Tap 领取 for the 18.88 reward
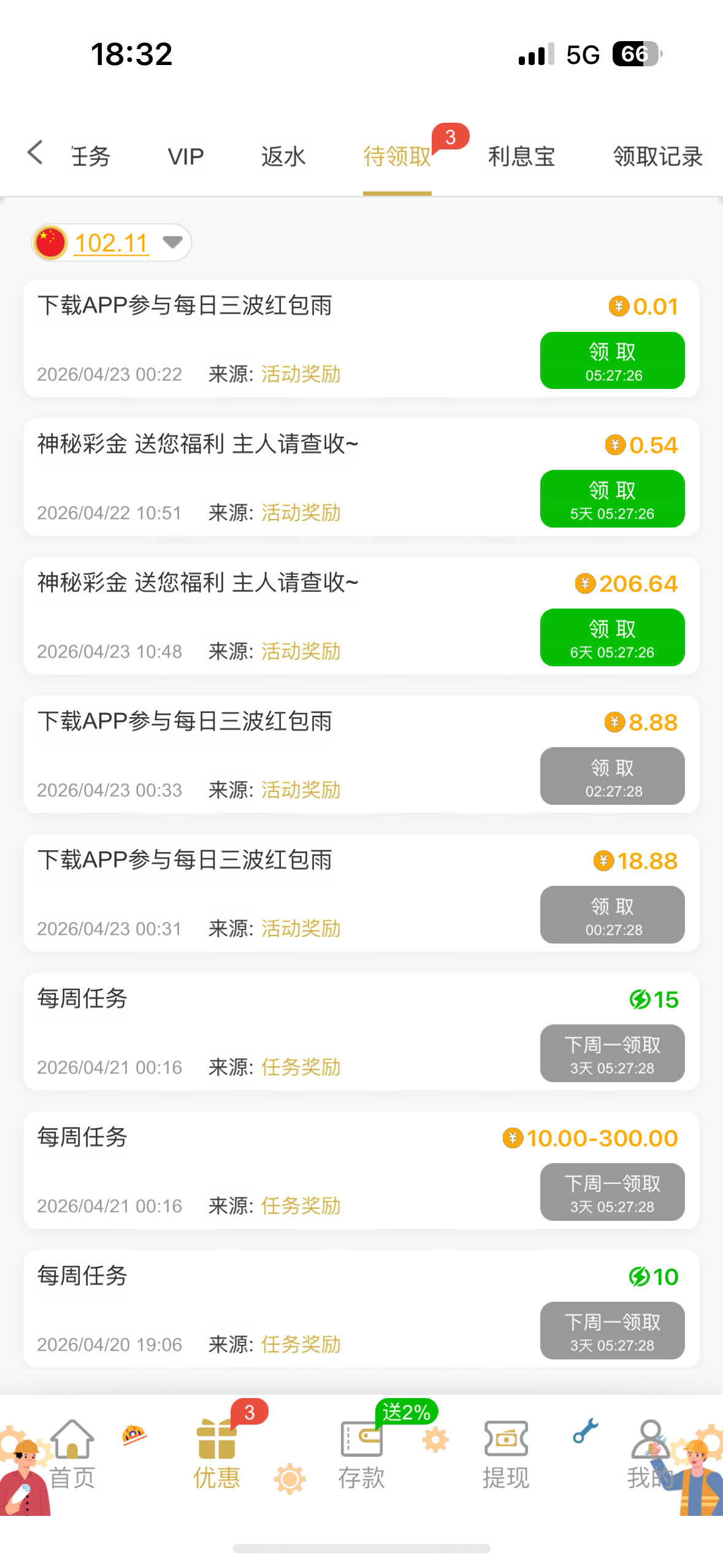 coord(612,915)
